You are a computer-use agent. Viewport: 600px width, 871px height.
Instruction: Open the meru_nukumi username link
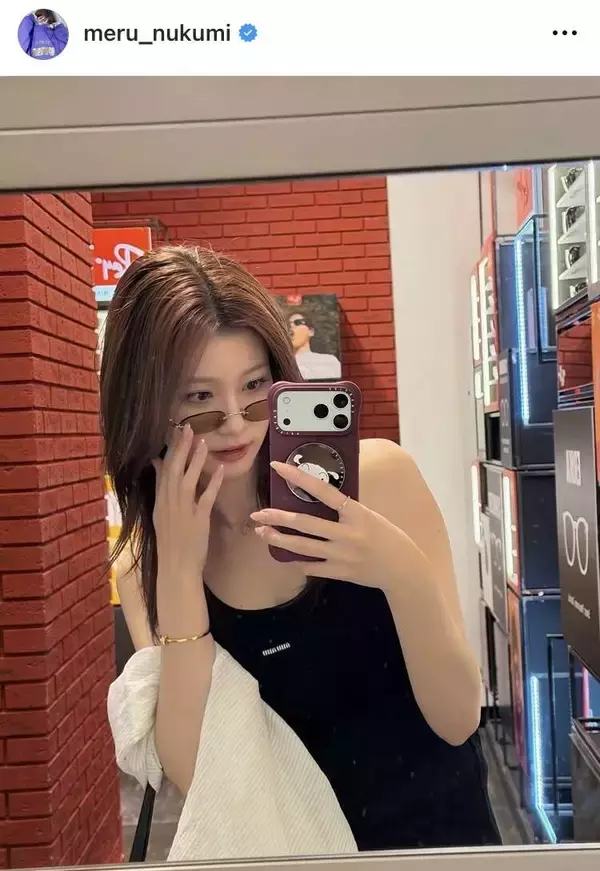156,33
